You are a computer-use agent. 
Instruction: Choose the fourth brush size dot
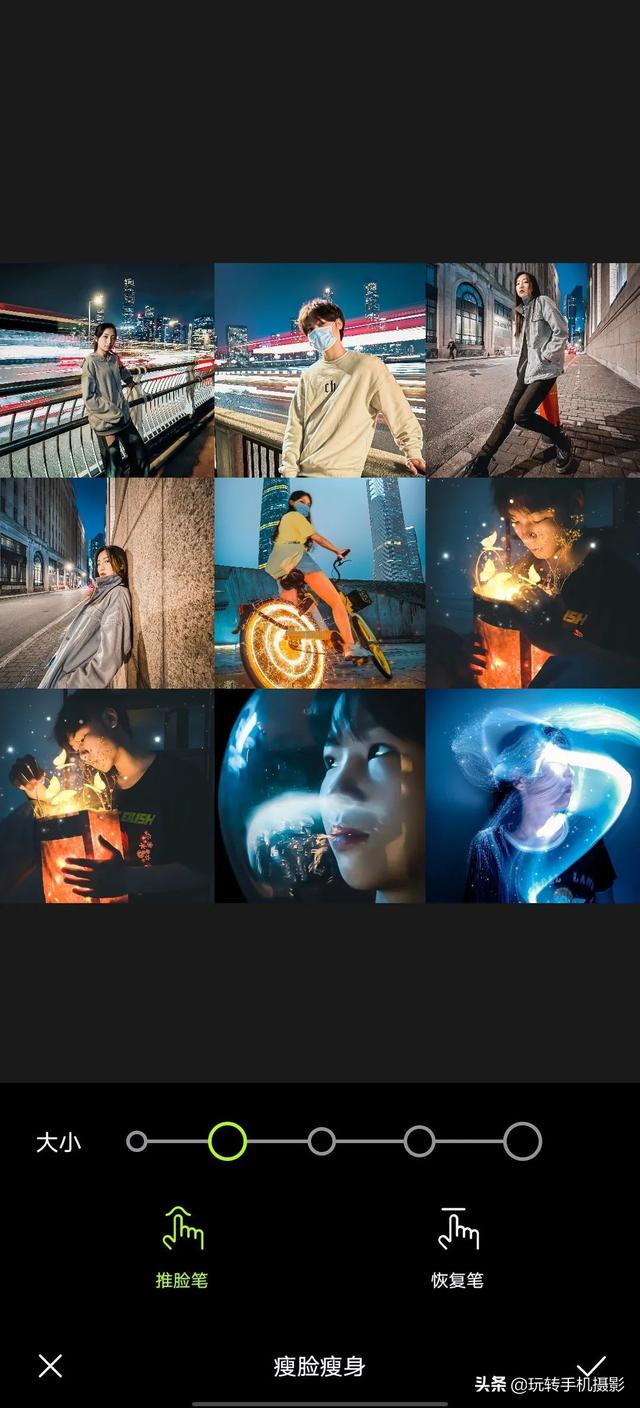click(x=419, y=1141)
